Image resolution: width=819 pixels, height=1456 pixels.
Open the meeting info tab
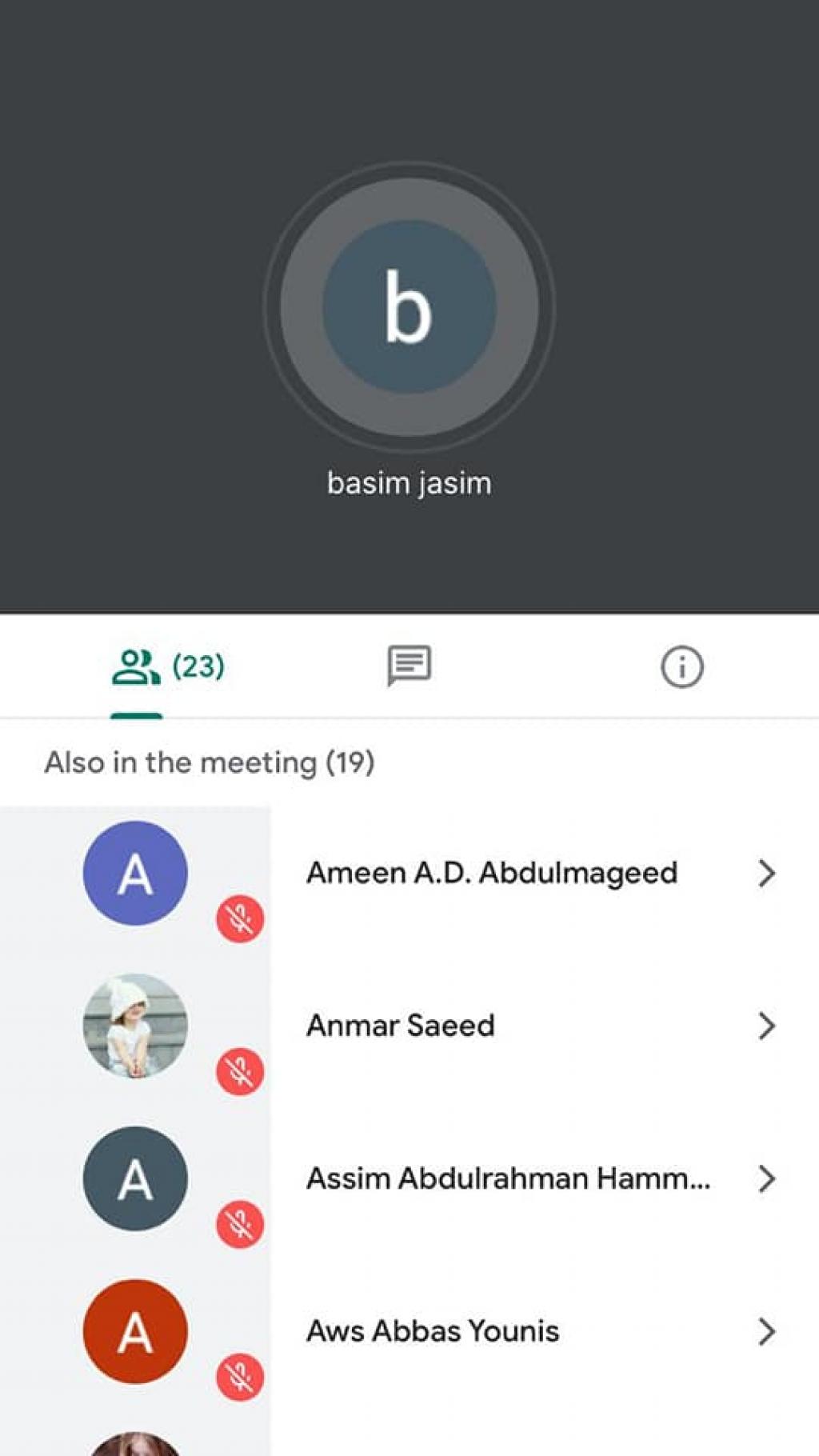[x=681, y=666]
